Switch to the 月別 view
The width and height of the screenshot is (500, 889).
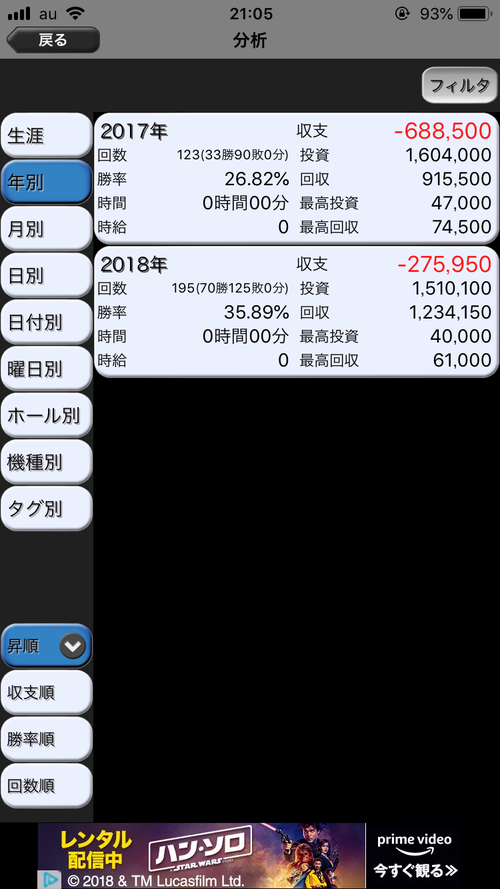click(x=46, y=229)
